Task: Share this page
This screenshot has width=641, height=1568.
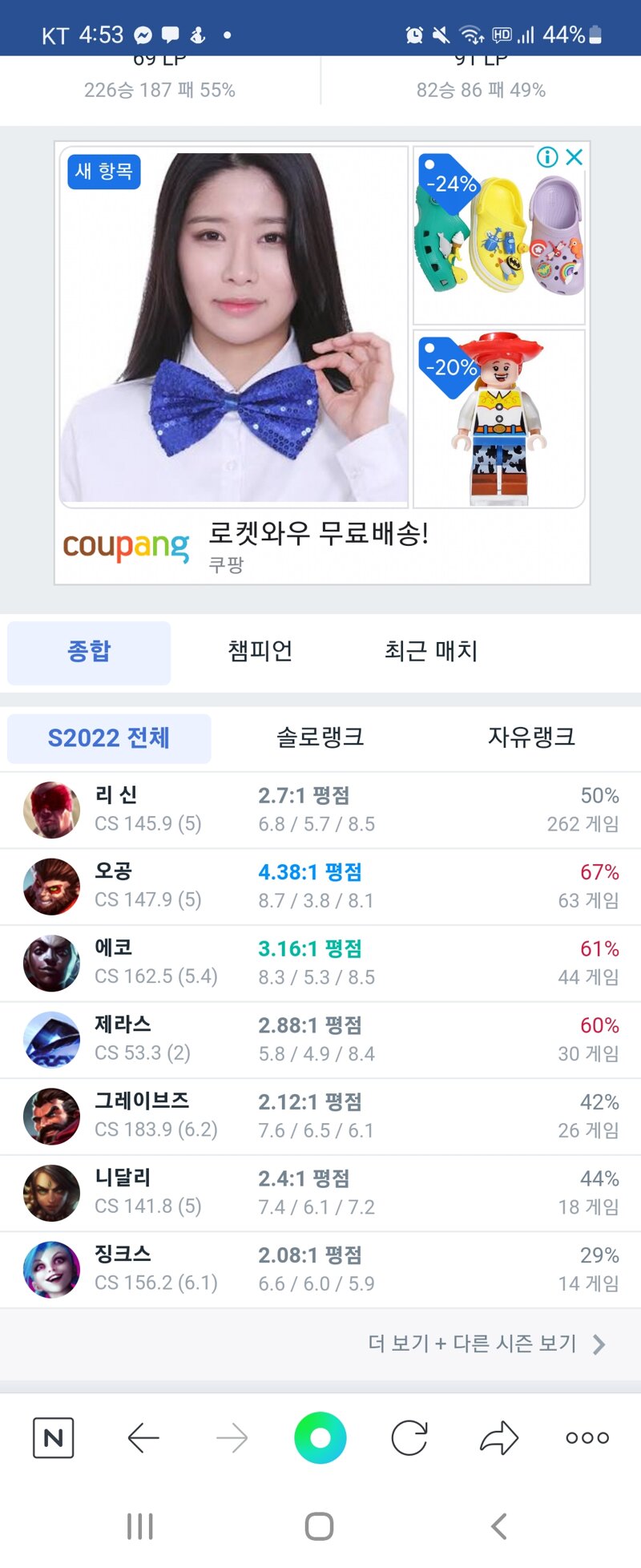Action: 498,1437
